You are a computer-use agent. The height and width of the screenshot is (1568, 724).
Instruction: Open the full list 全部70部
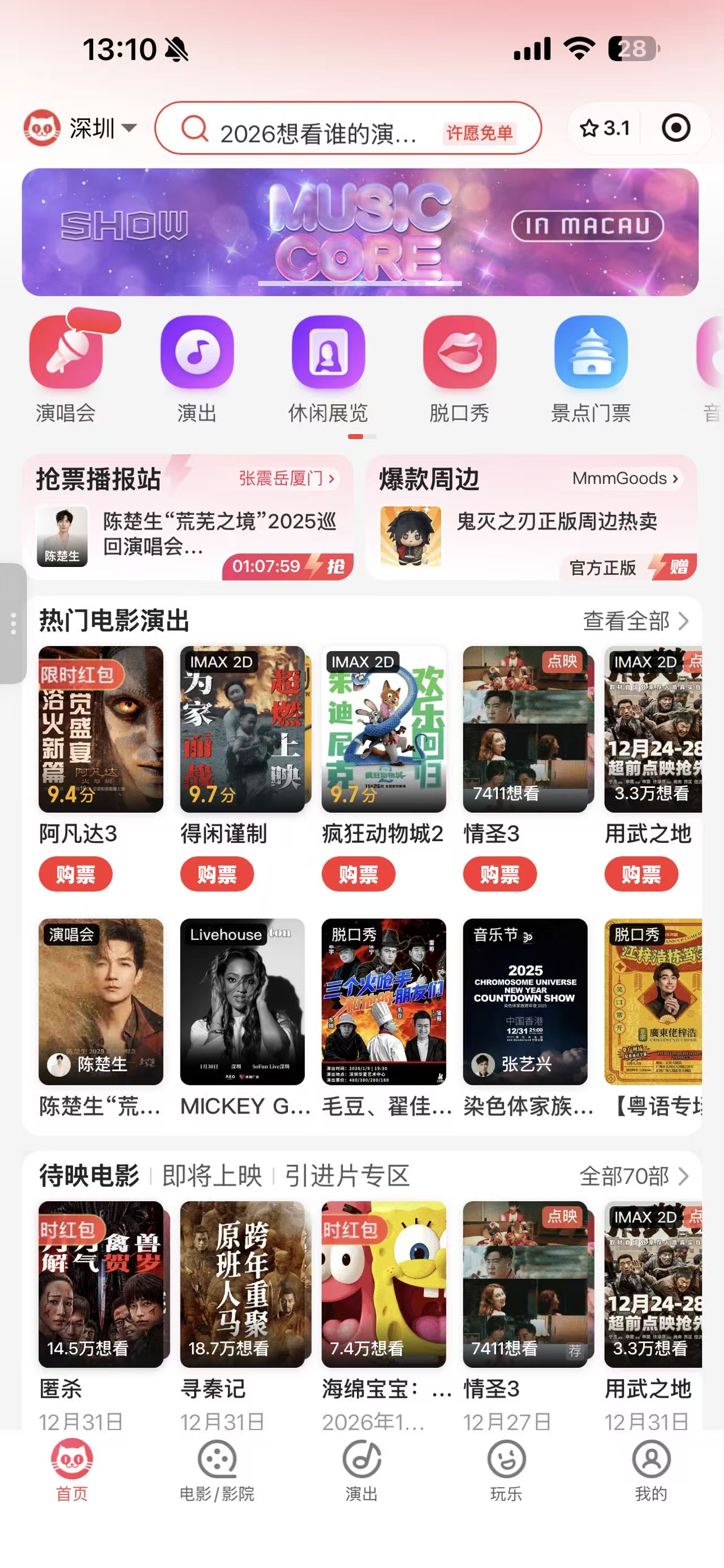(x=633, y=1176)
